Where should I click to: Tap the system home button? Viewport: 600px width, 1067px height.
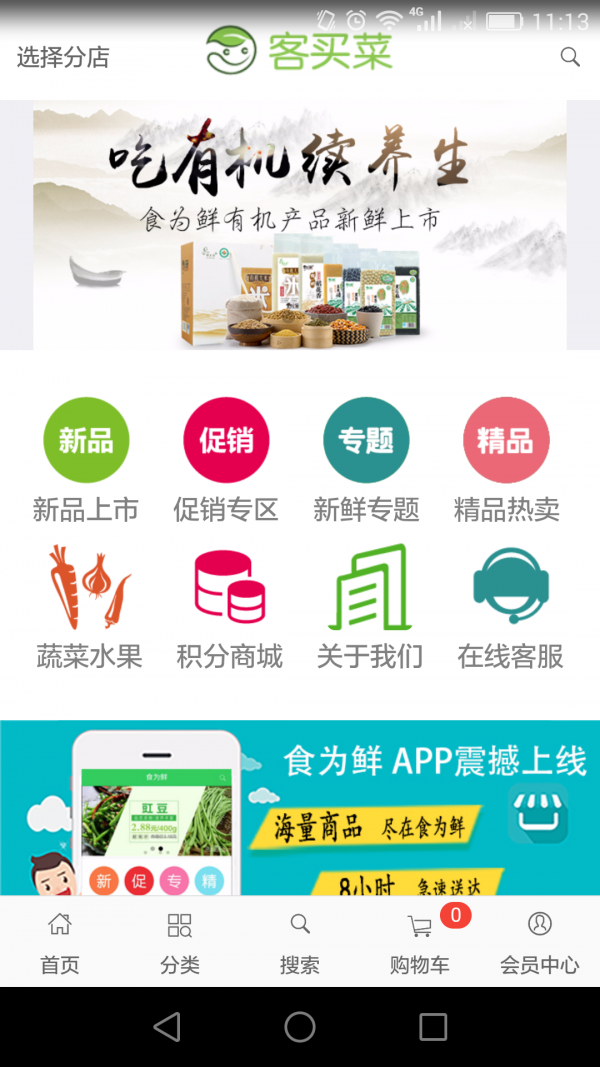(300, 1027)
